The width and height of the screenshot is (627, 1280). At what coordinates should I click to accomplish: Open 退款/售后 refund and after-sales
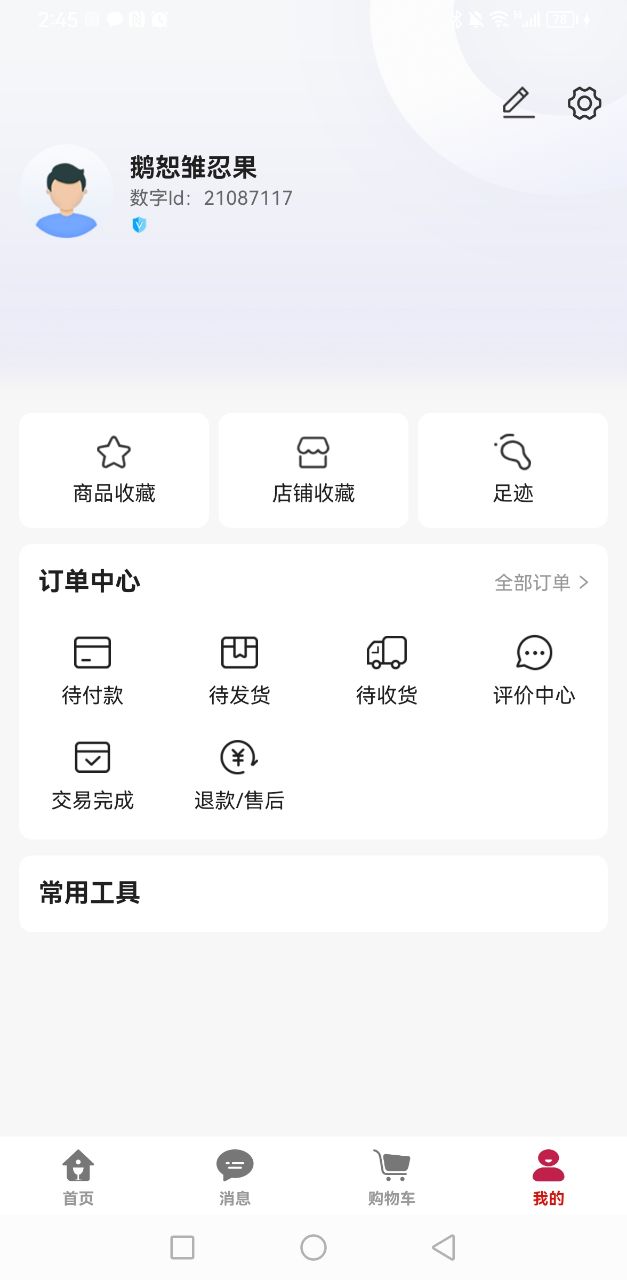pyautogui.click(x=239, y=775)
